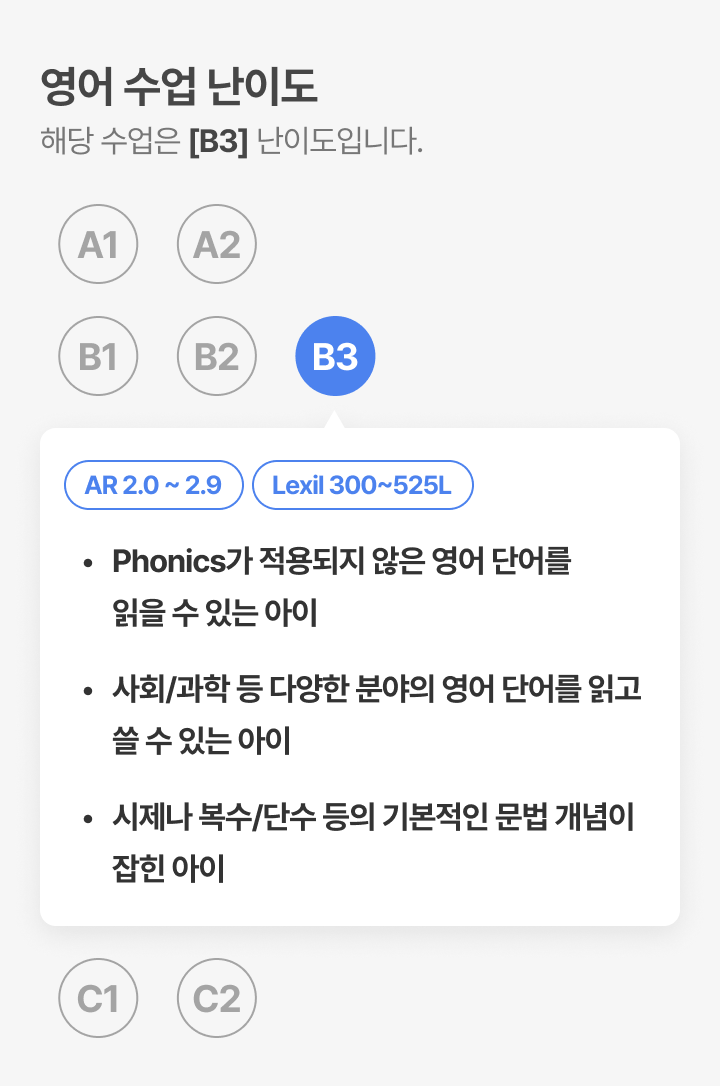720x1086 pixels.
Task: Switch to the B2 level
Action: click(217, 356)
